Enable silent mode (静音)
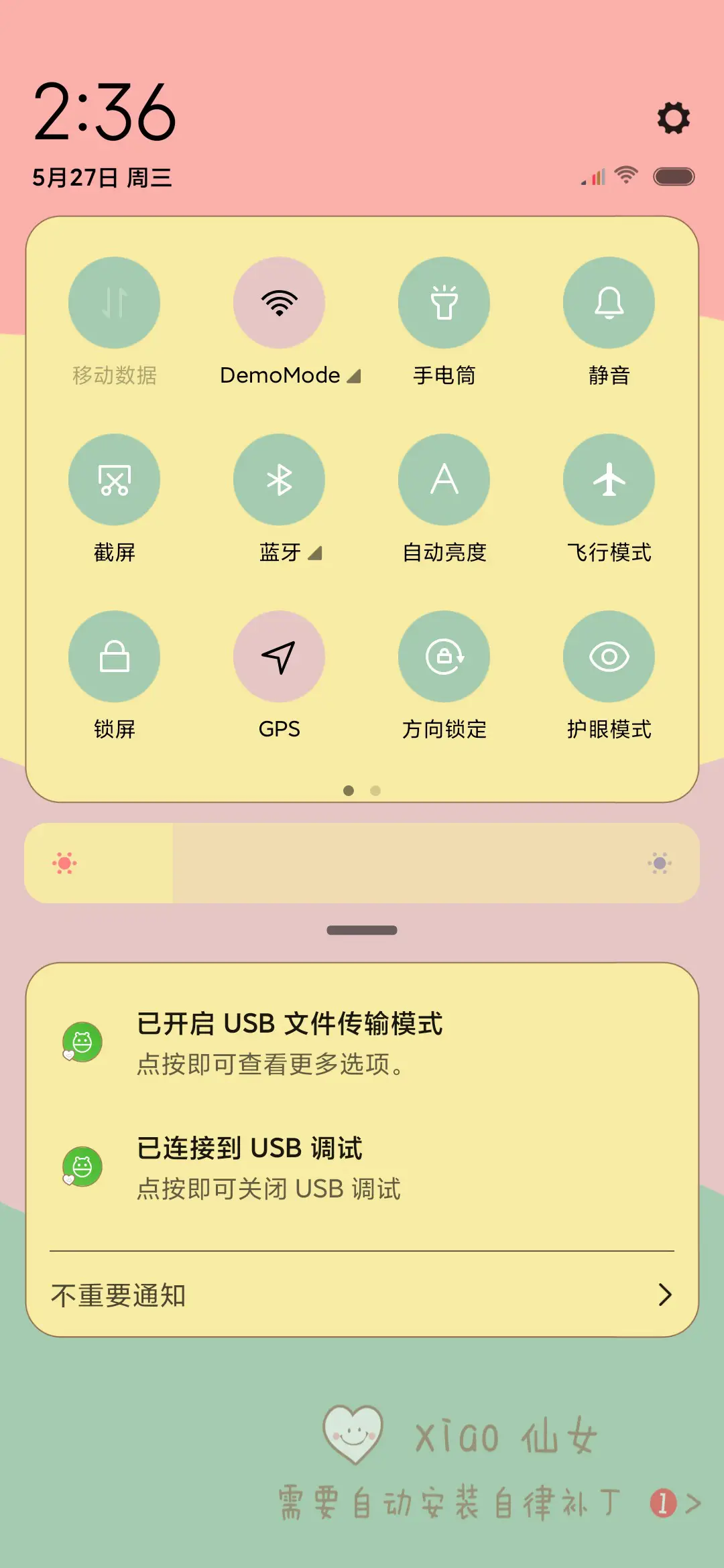Viewport: 724px width, 1568px height. point(609,303)
